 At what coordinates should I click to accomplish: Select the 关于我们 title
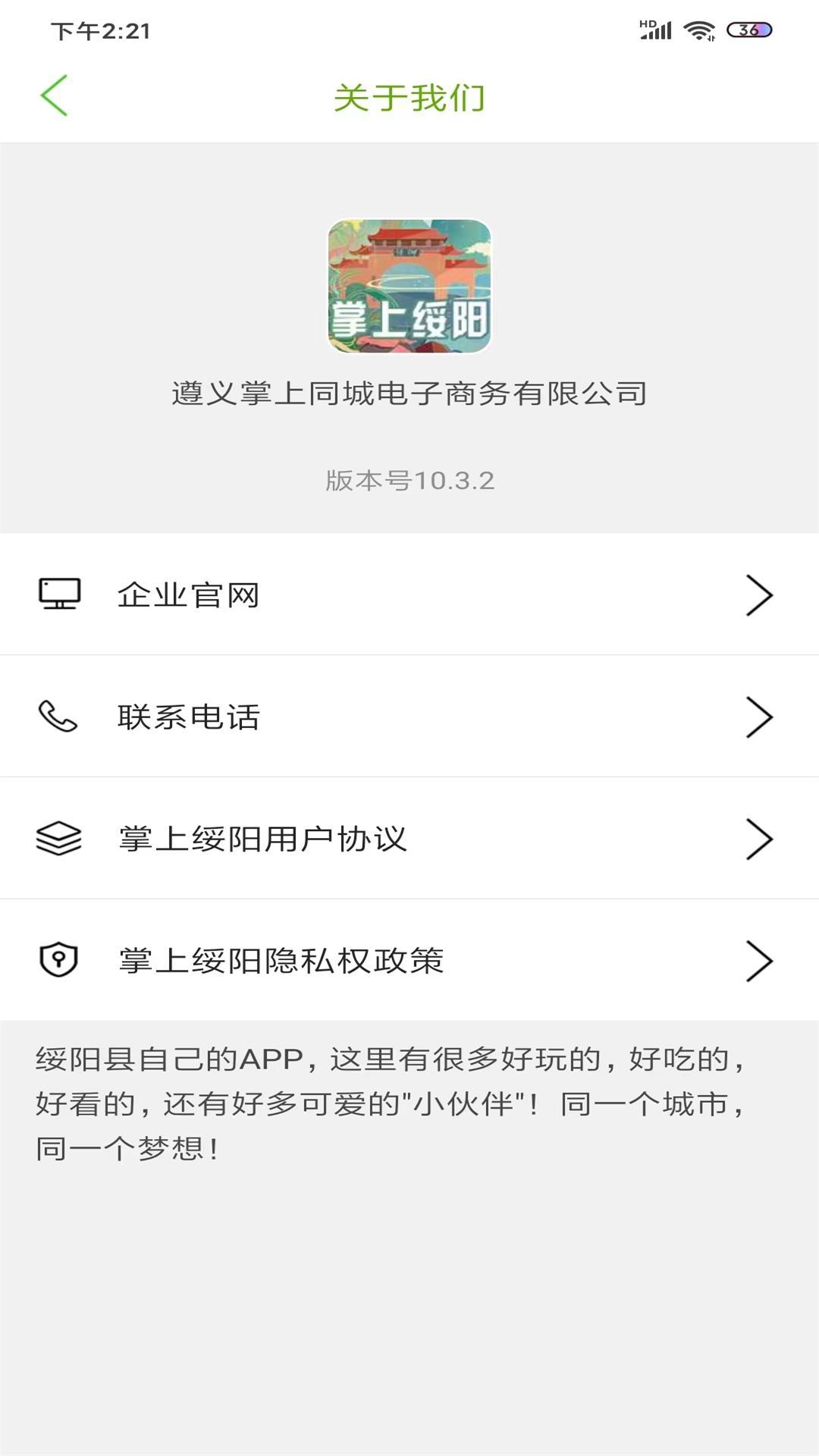point(409,97)
